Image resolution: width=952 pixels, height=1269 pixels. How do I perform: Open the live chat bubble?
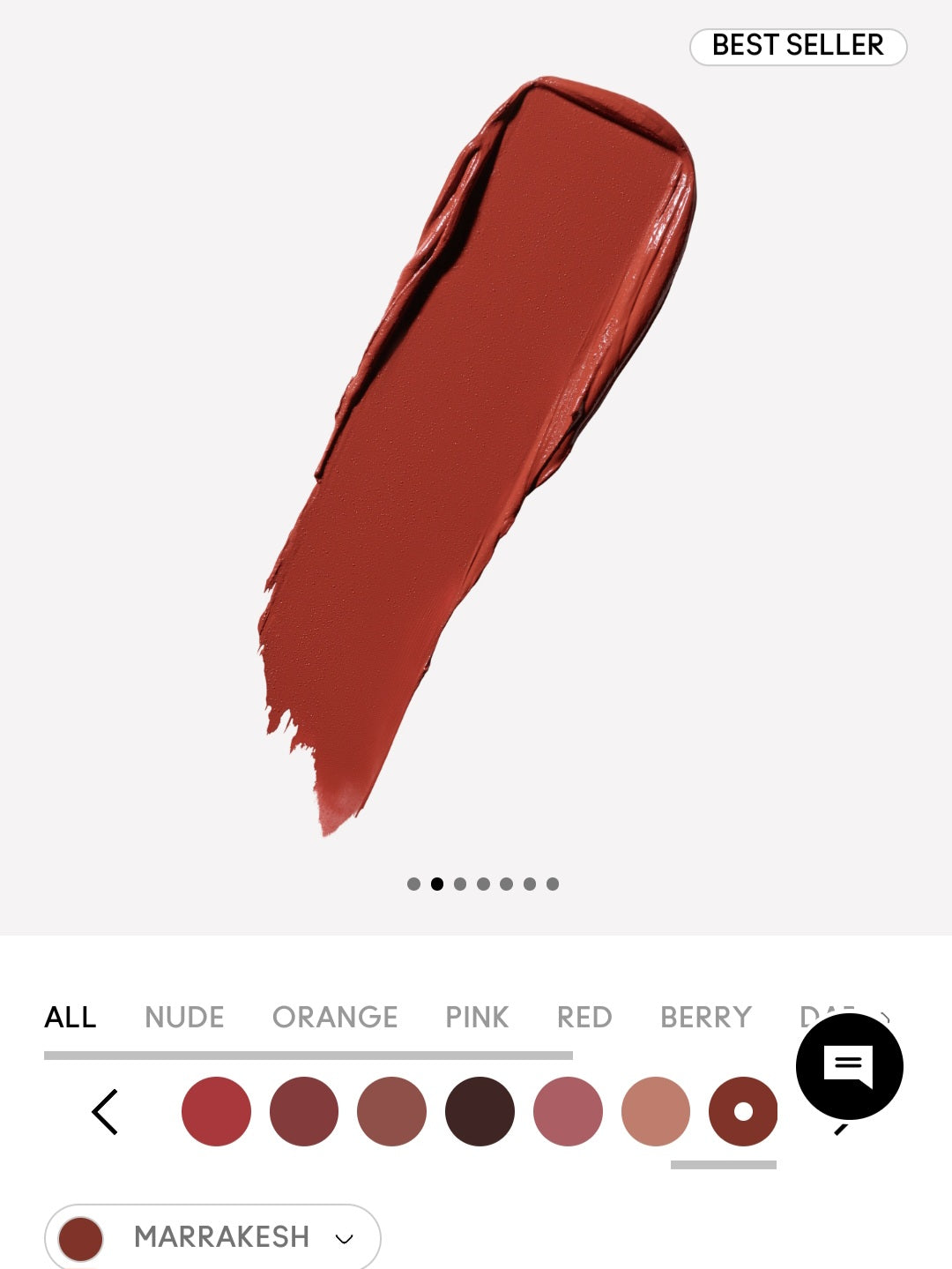tap(849, 1066)
